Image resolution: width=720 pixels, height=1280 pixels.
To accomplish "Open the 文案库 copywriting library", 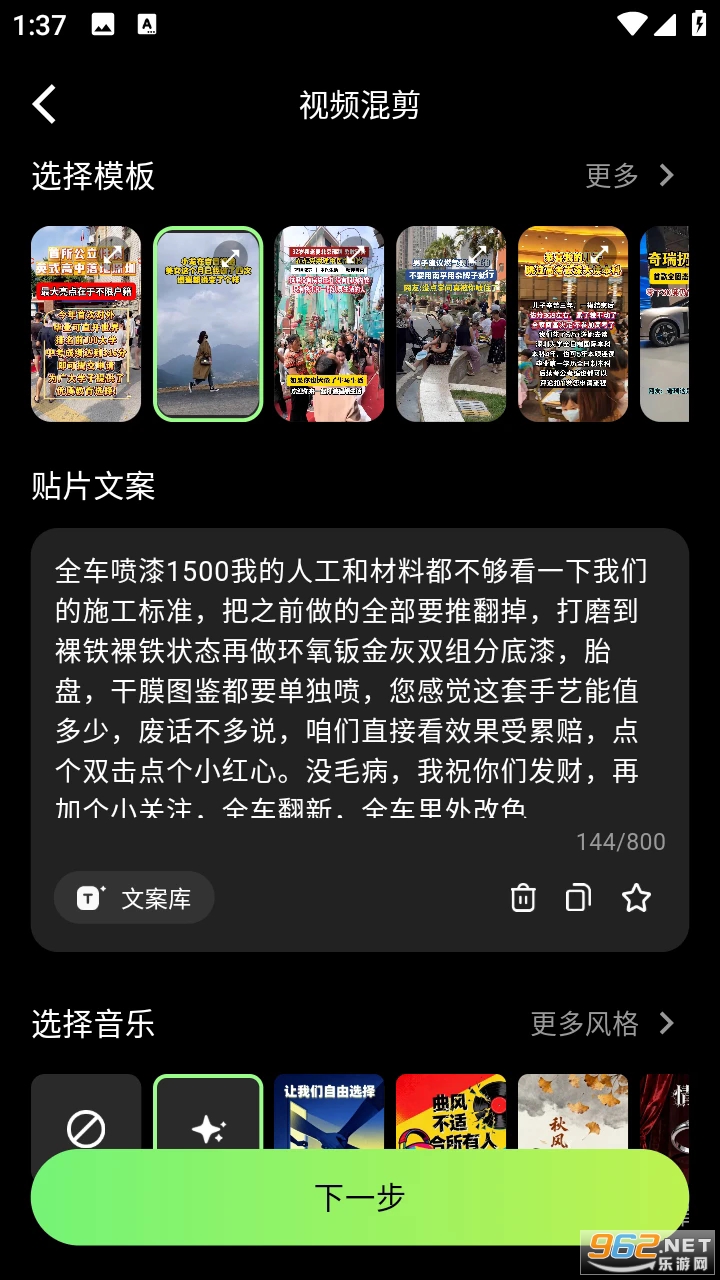I will click(133, 898).
